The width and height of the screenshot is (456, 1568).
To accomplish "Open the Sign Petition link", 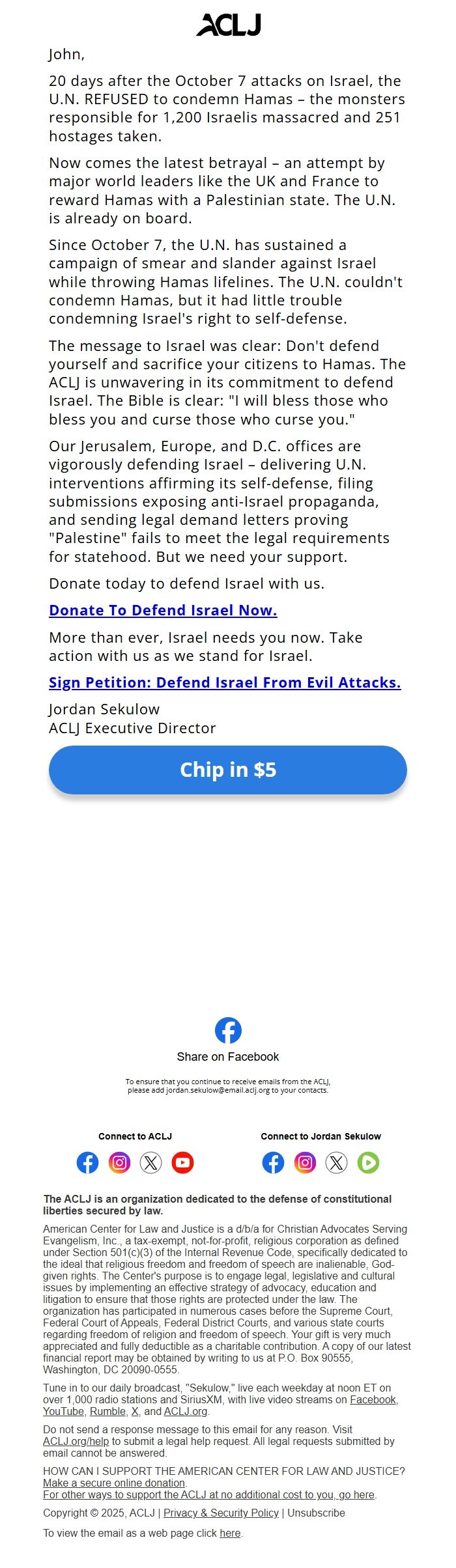I will coord(225,682).
